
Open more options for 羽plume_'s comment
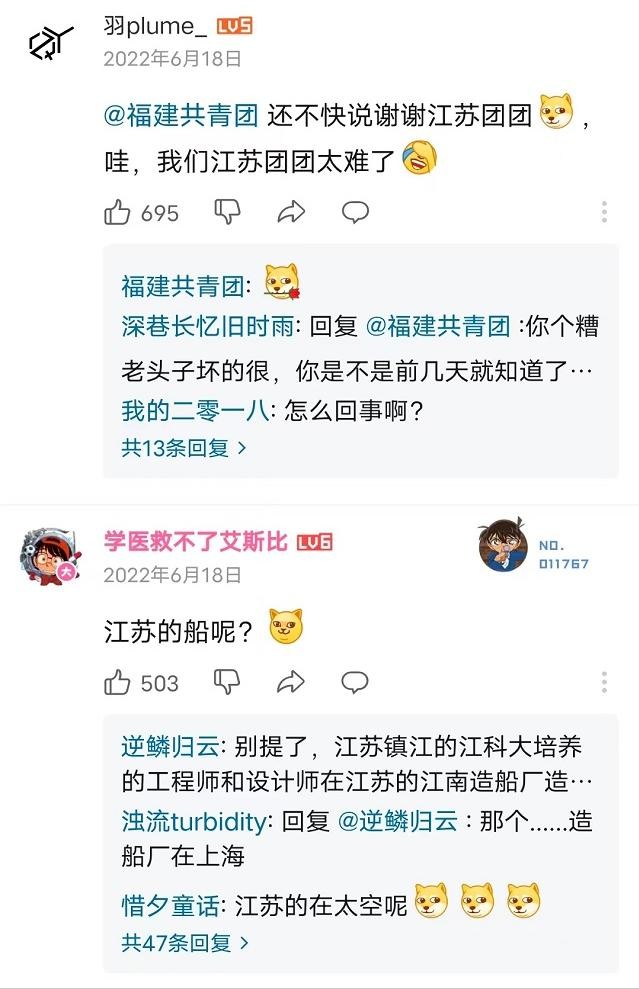click(605, 212)
